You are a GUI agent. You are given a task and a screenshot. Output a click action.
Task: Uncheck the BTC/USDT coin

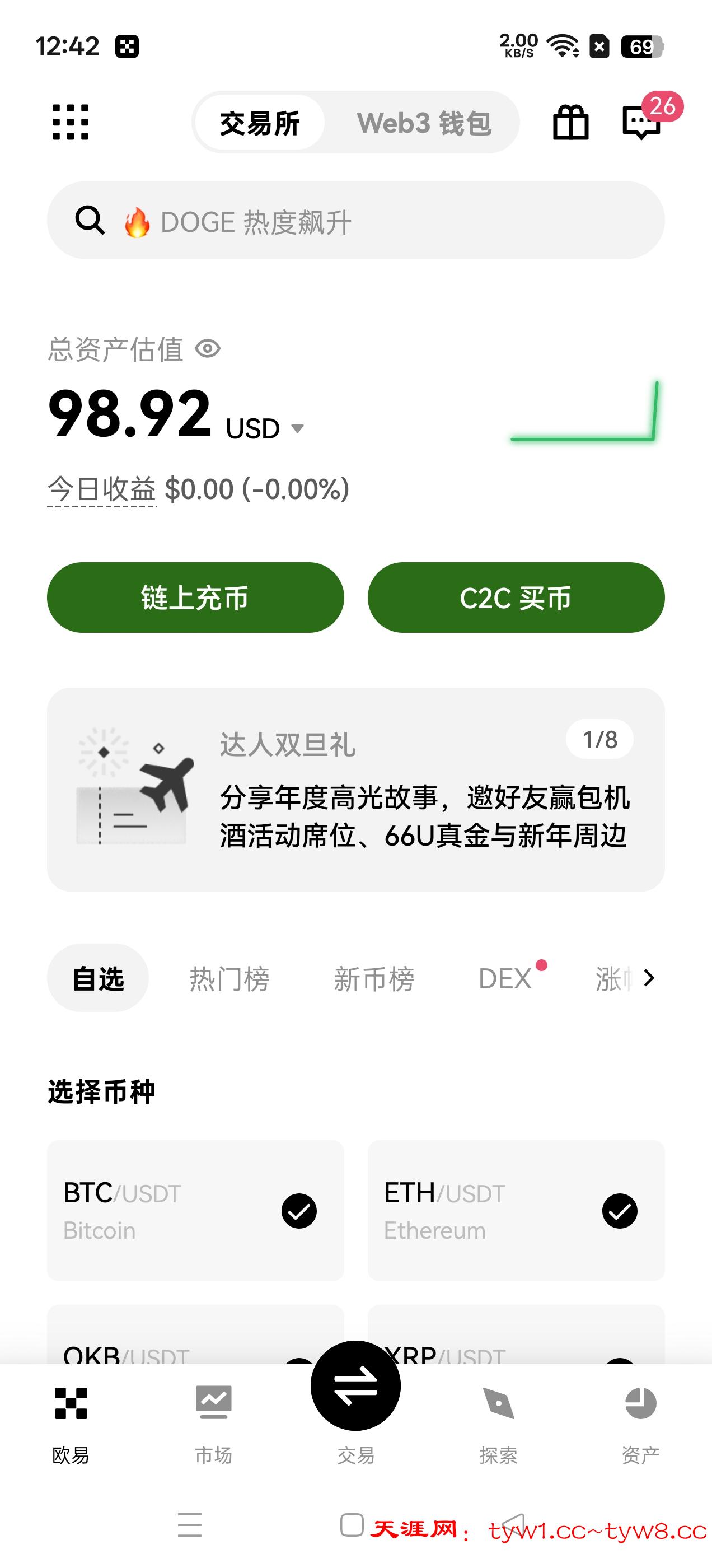point(299,1211)
